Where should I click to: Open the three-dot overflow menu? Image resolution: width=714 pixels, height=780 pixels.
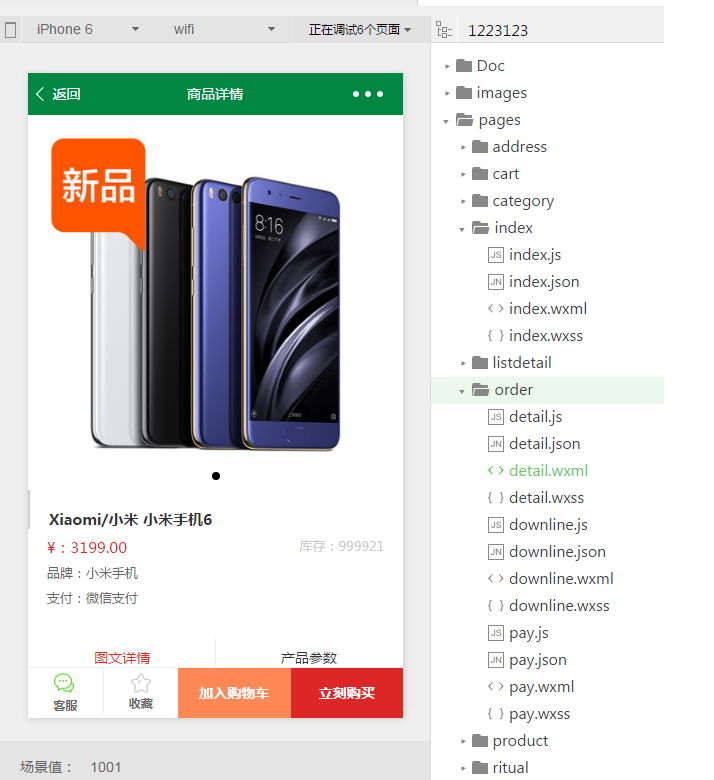(367, 94)
